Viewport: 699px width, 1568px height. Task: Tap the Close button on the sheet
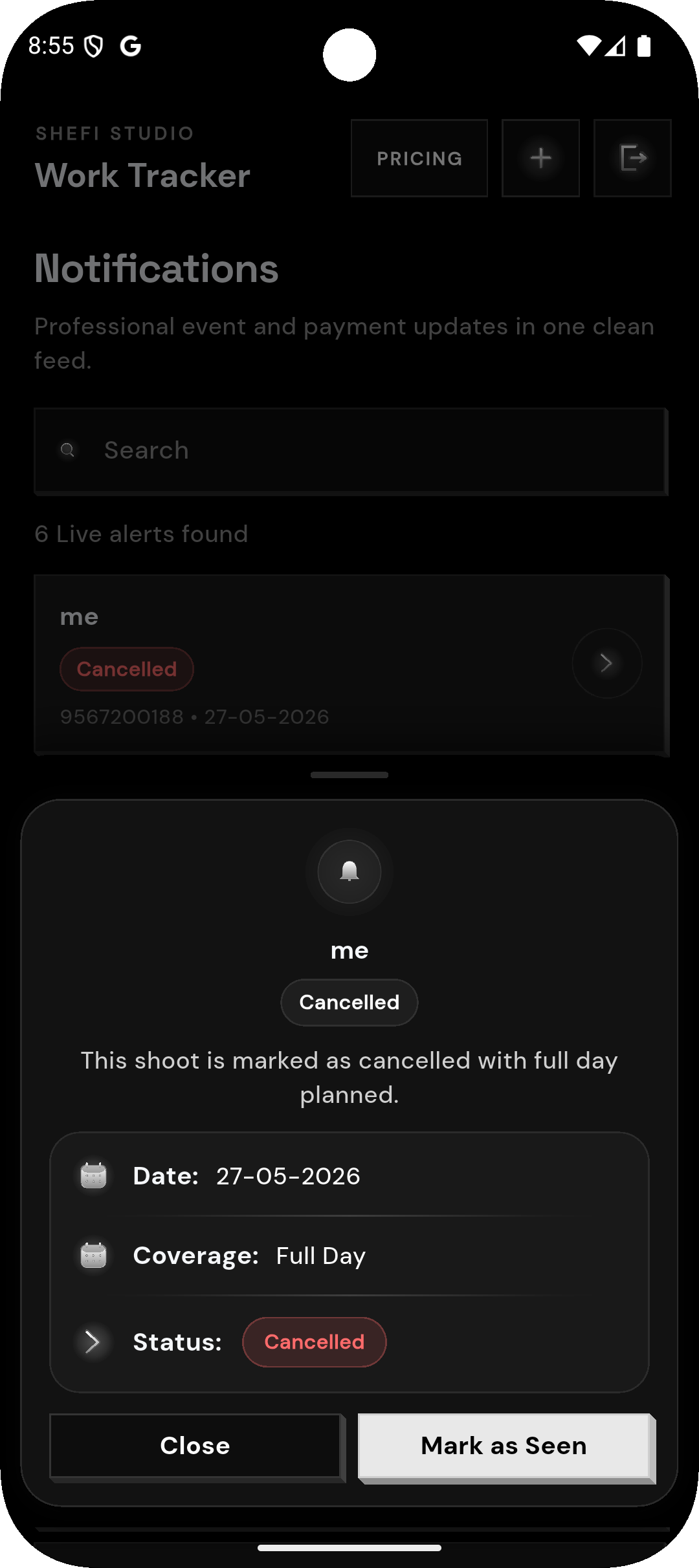click(x=197, y=1446)
